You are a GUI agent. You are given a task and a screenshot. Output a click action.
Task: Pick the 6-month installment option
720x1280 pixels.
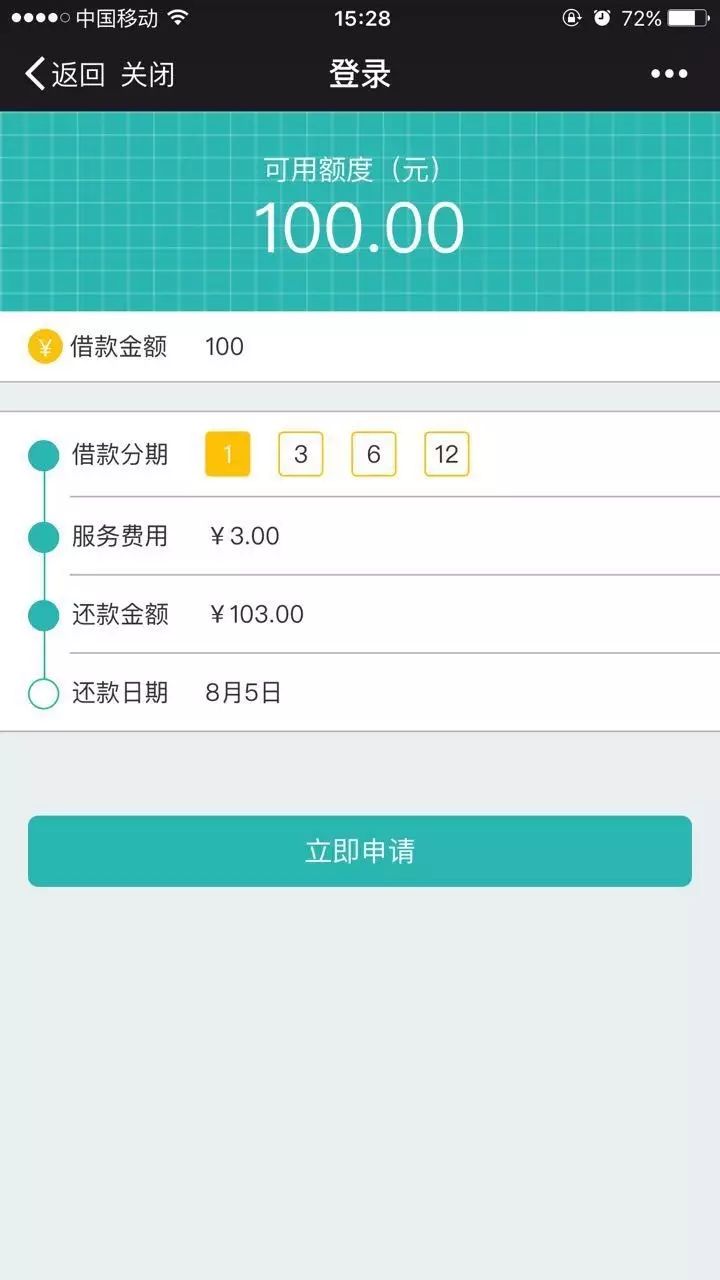[x=374, y=454]
